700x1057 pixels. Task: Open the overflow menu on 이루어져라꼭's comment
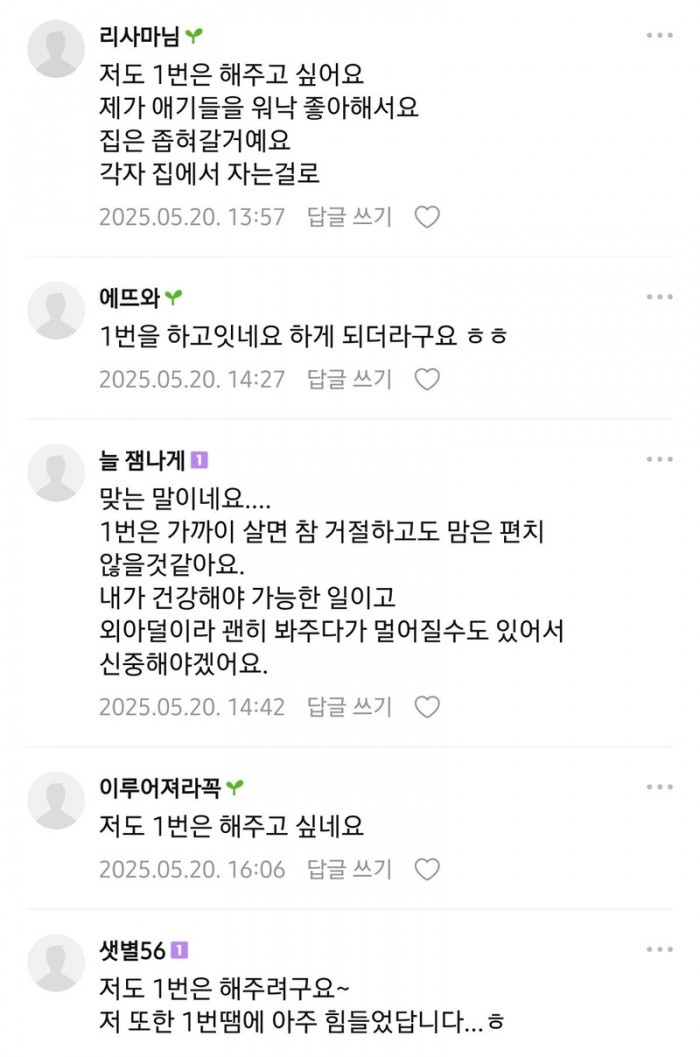click(x=659, y=787)
